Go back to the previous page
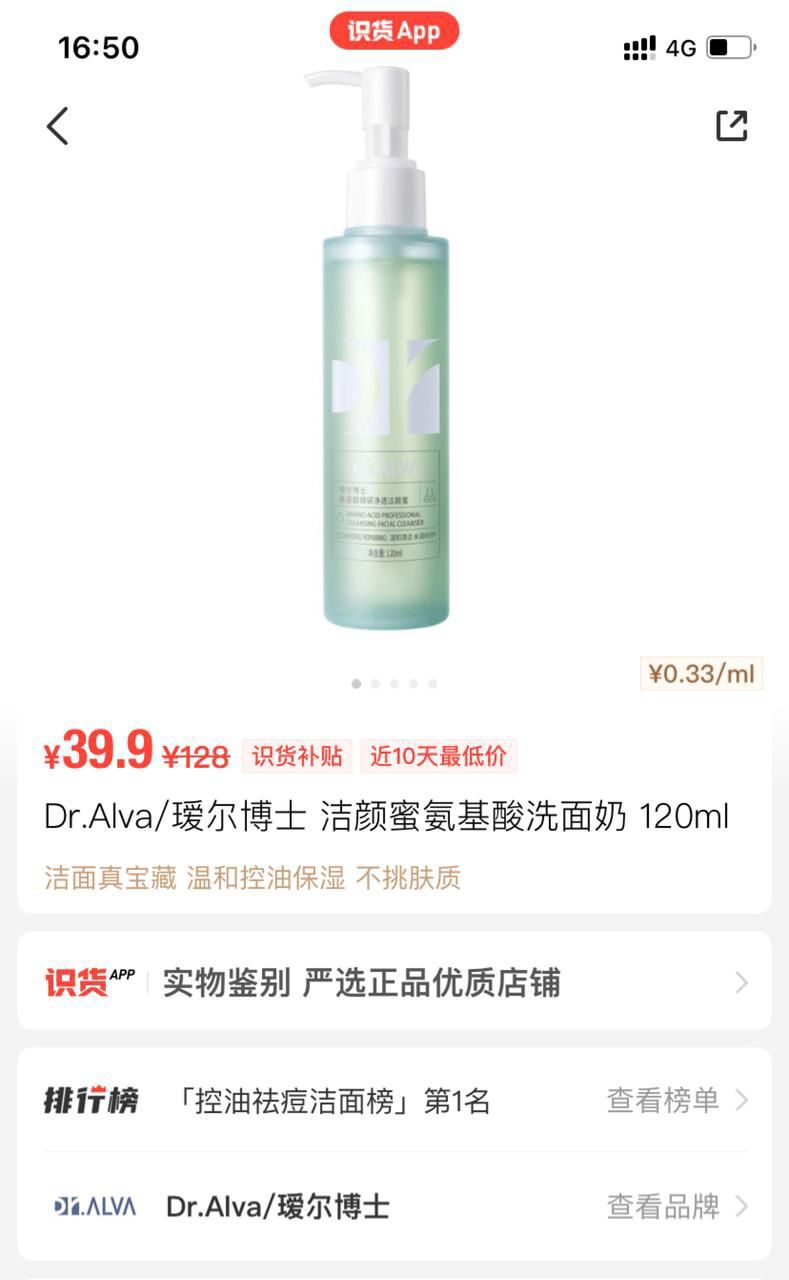Viewport: 789px width, 1280px height. [58, 126]
